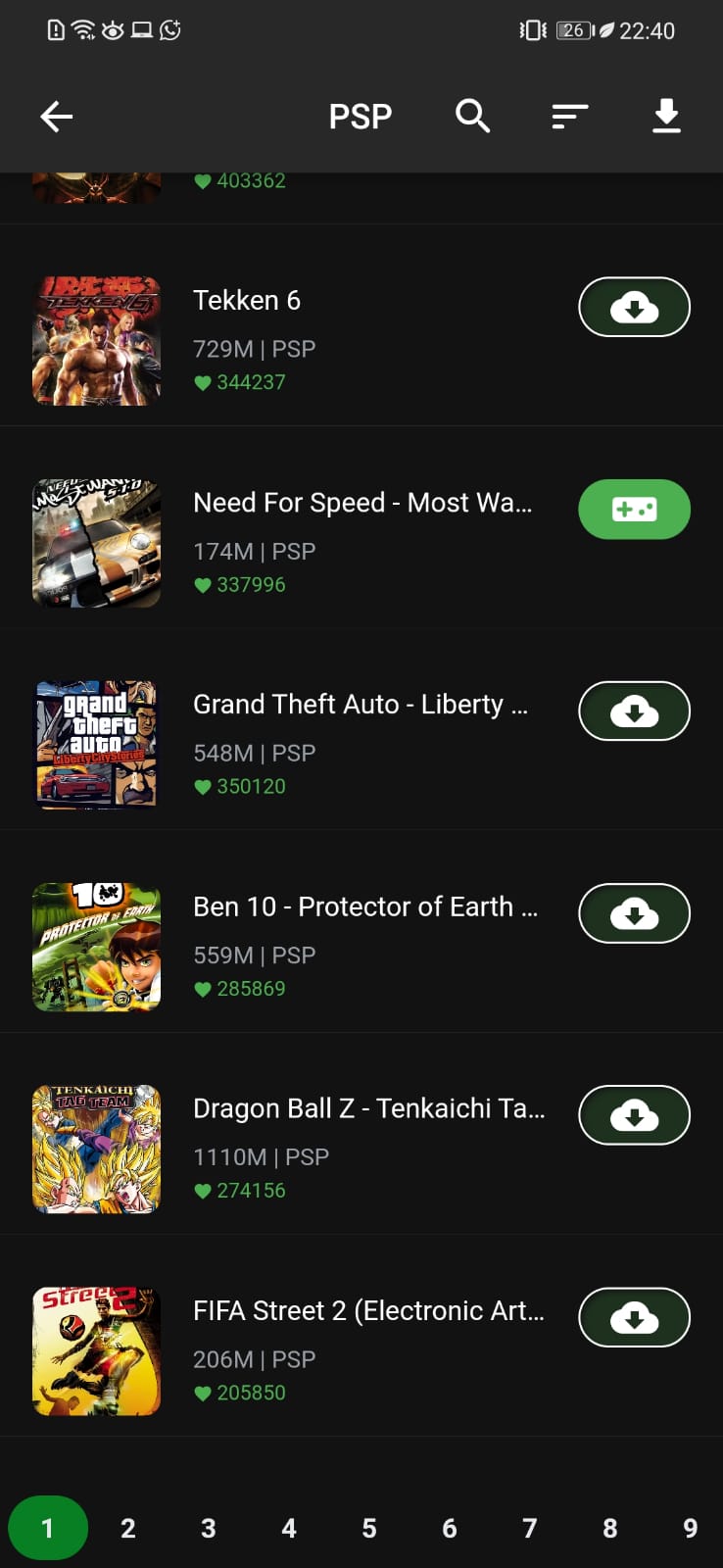This screenshot has height=1568, width=723.
Task: Download FIFA Street 2
Action: [x=635, y=1317]
